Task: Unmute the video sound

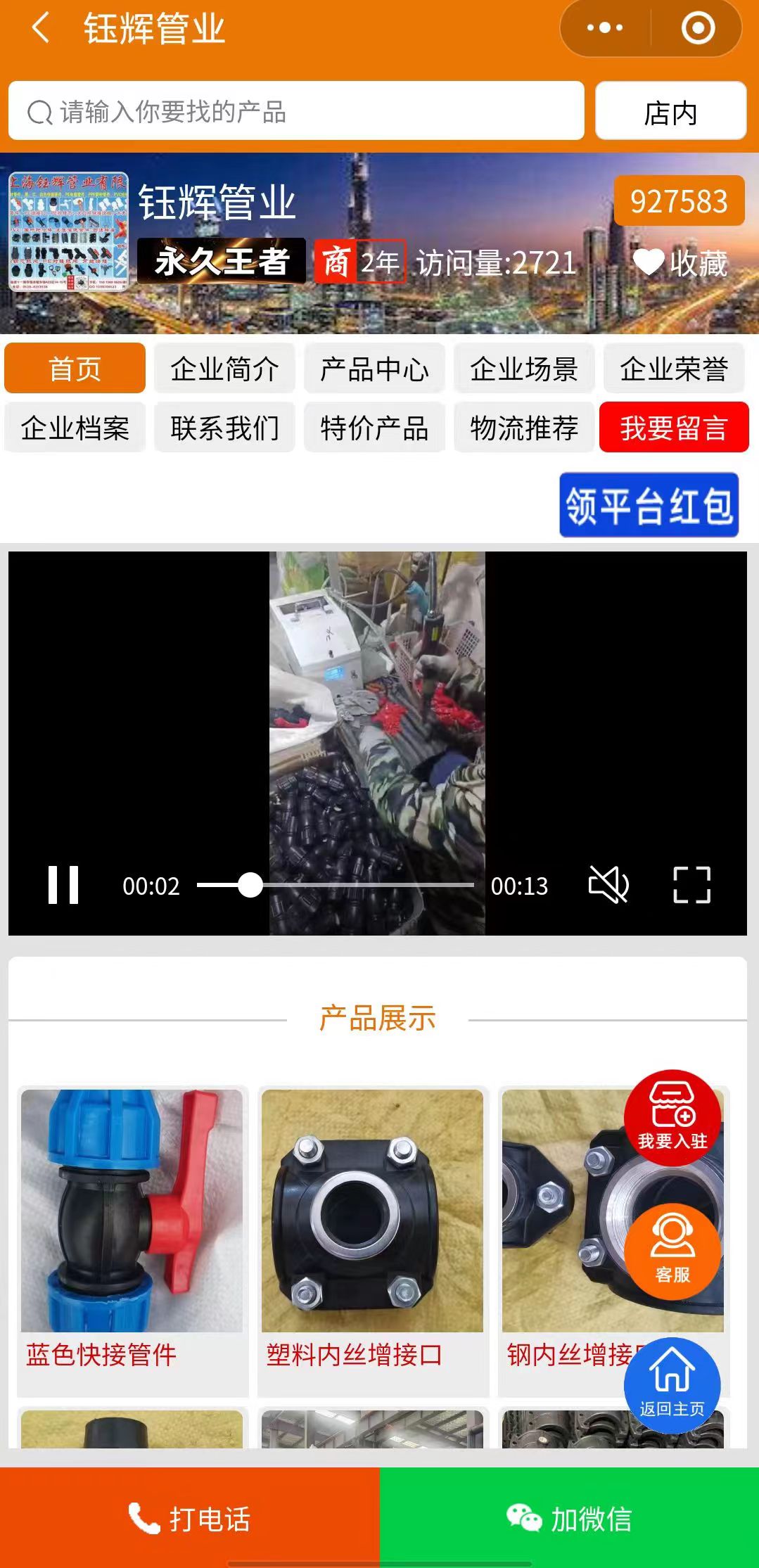Action: (x=608, y=885)
